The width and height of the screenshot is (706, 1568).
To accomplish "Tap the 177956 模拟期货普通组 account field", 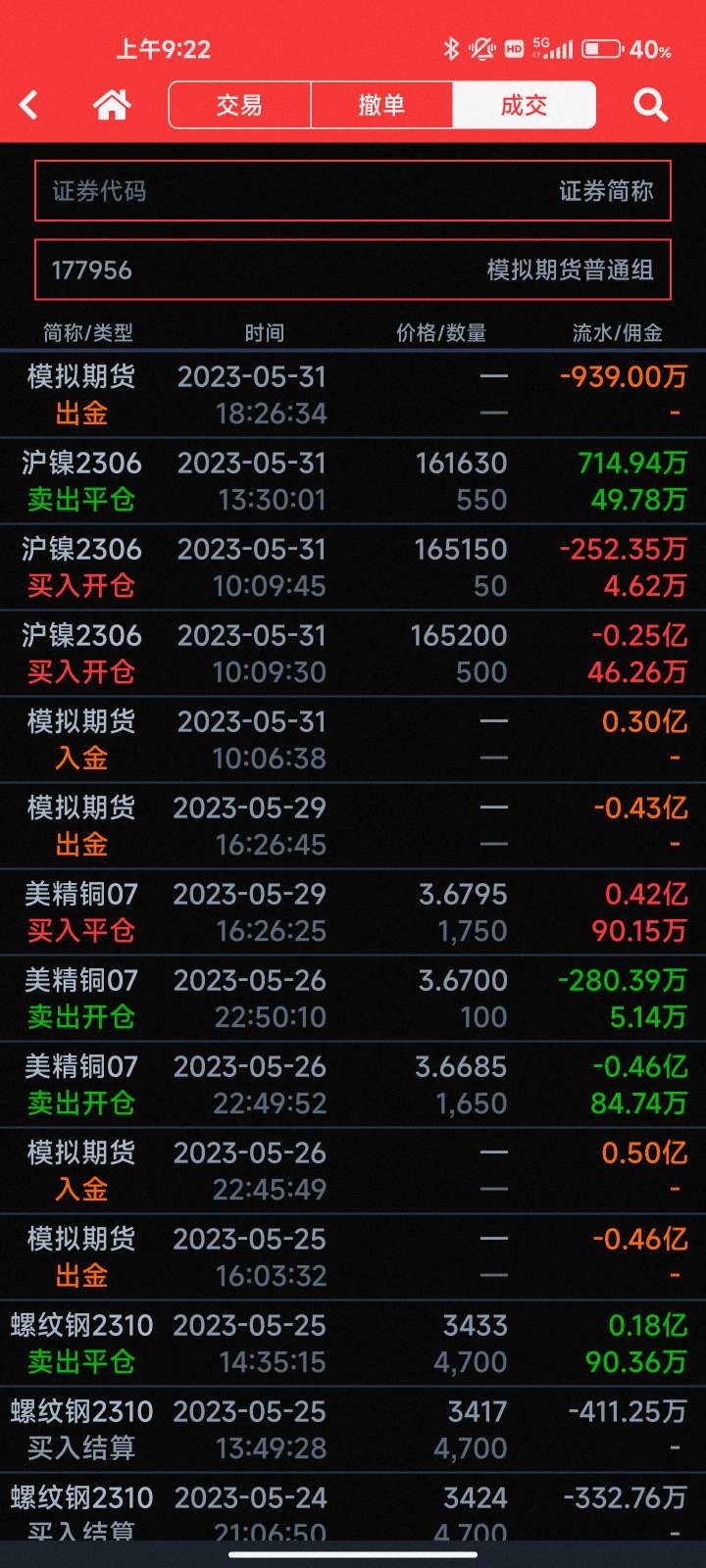I will click(x=353, y=269).
